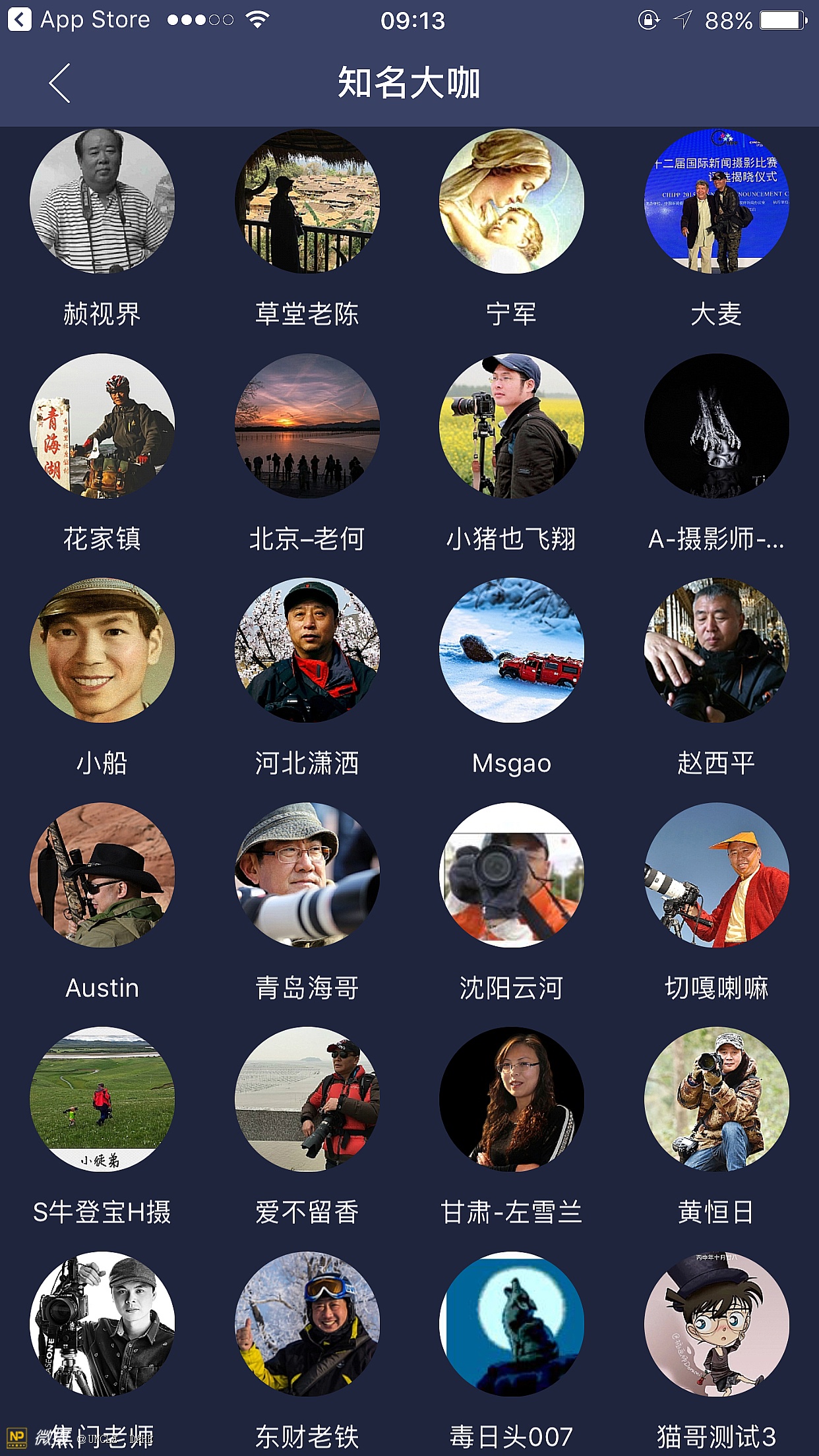Tap the 花家镇 avatar
Screen dimensions: 819x1456
click(x=102, y=426)
